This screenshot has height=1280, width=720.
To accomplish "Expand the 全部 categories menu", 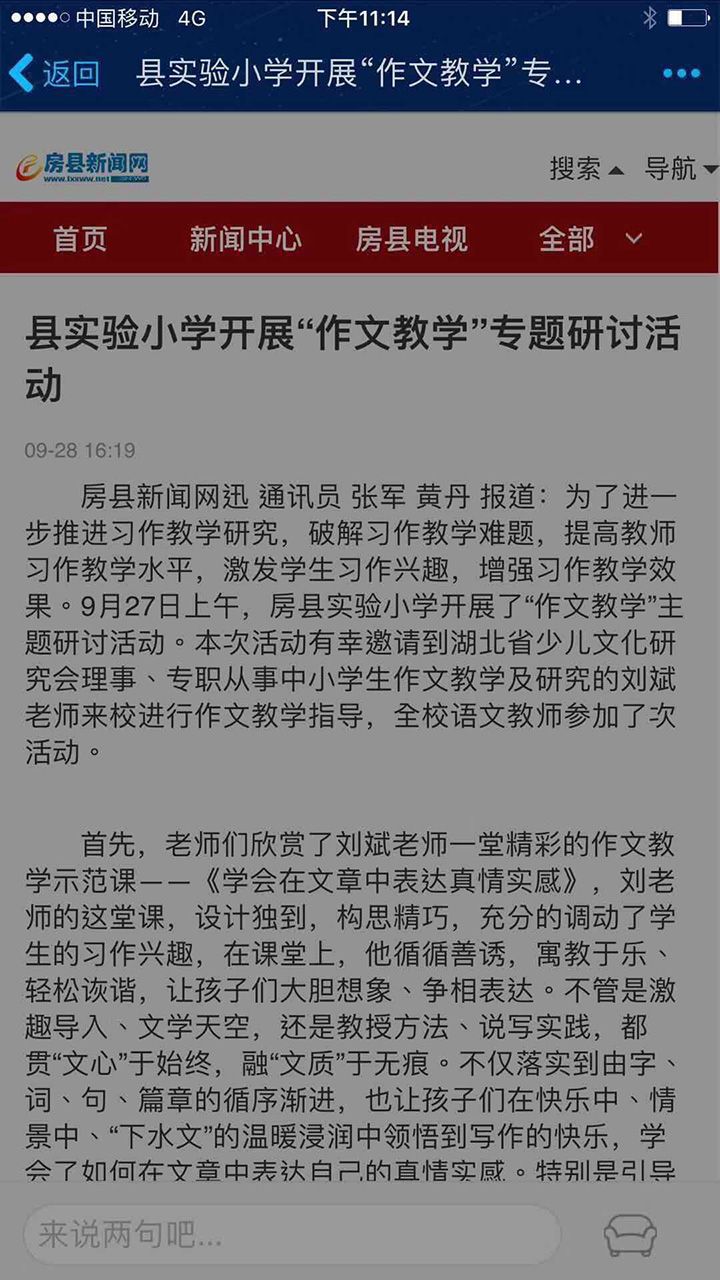I will coord(590,239).
